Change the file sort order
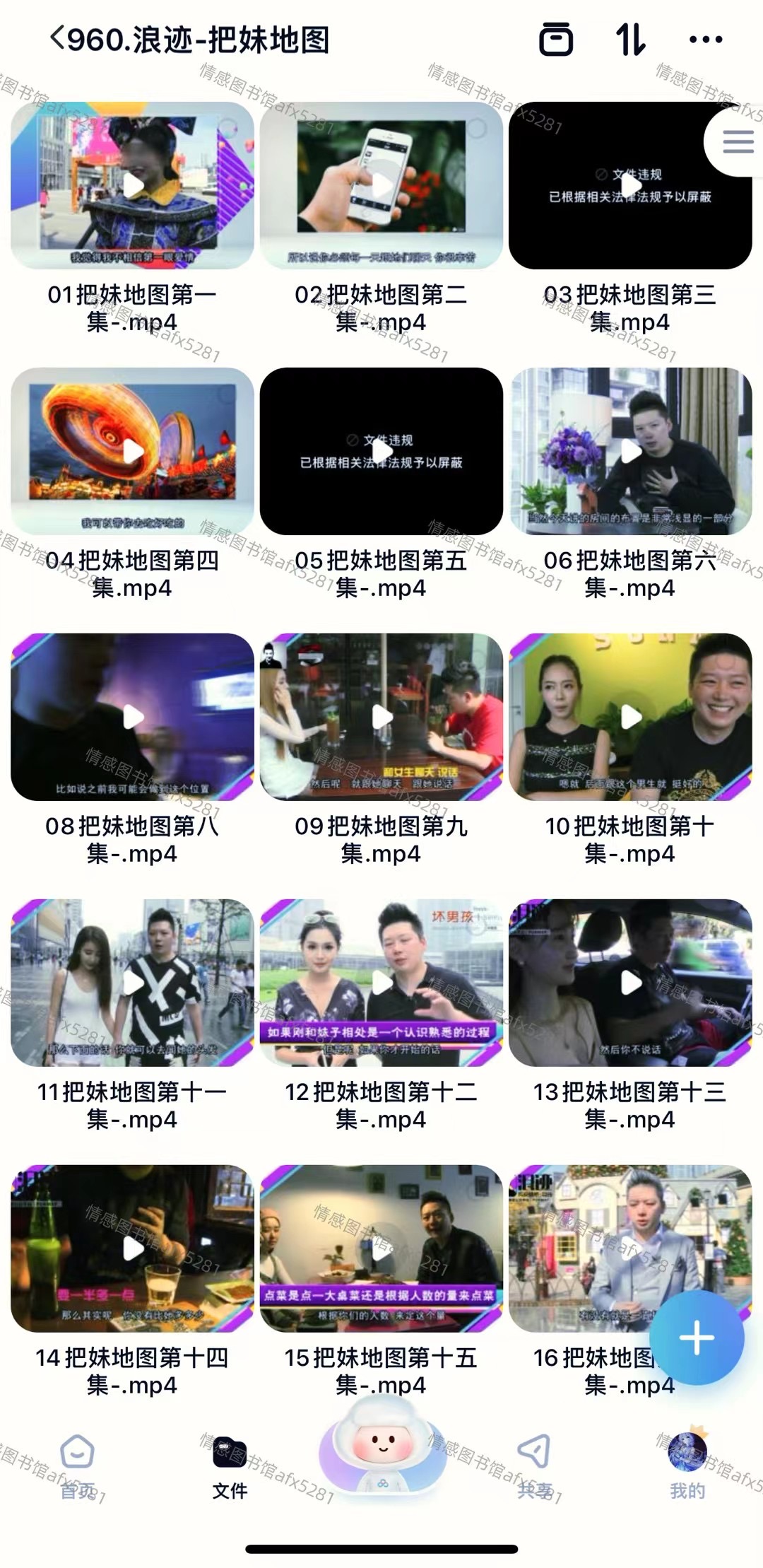 click(629, 40)
